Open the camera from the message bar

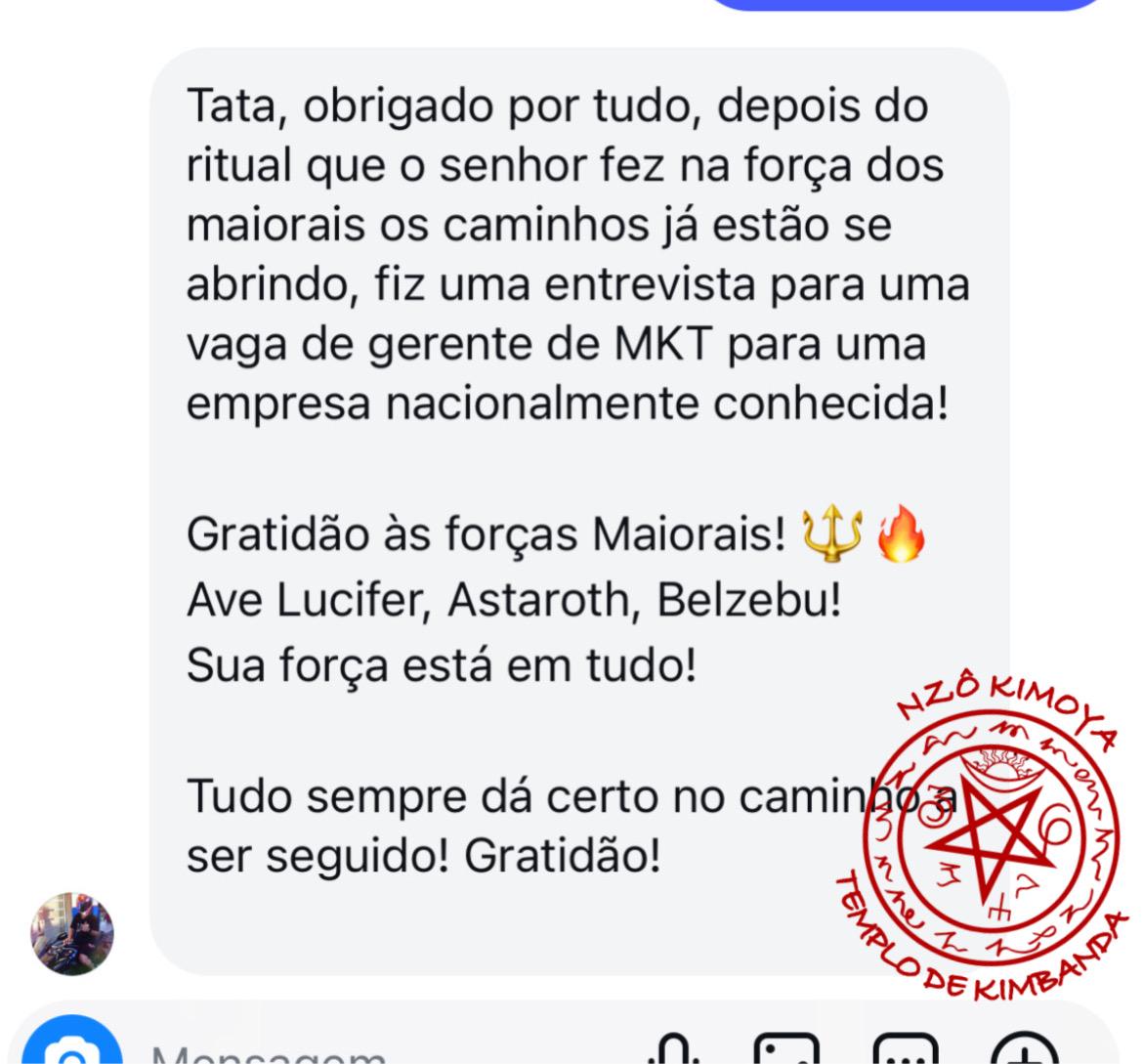tap(73, 1049)
